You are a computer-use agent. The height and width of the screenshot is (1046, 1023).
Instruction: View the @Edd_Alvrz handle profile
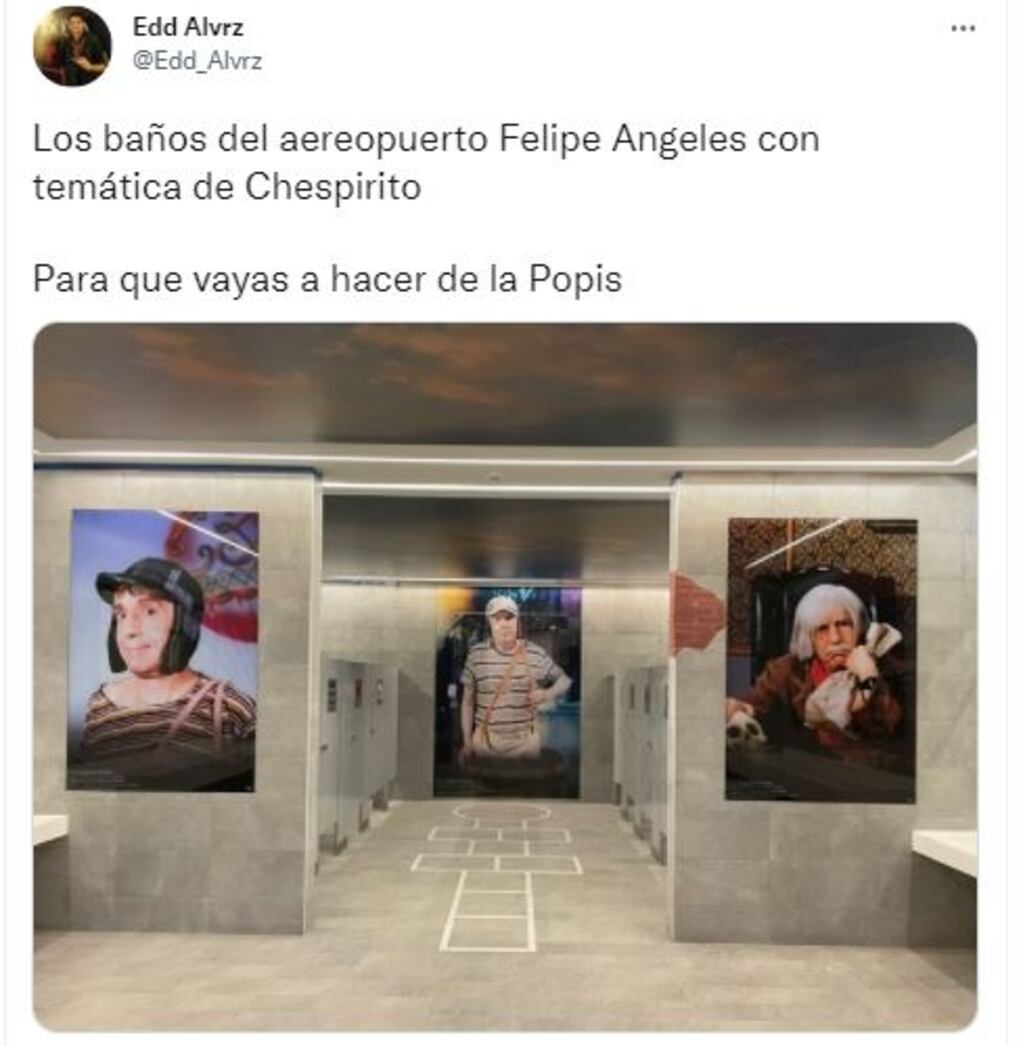click(x=197, y=61)
